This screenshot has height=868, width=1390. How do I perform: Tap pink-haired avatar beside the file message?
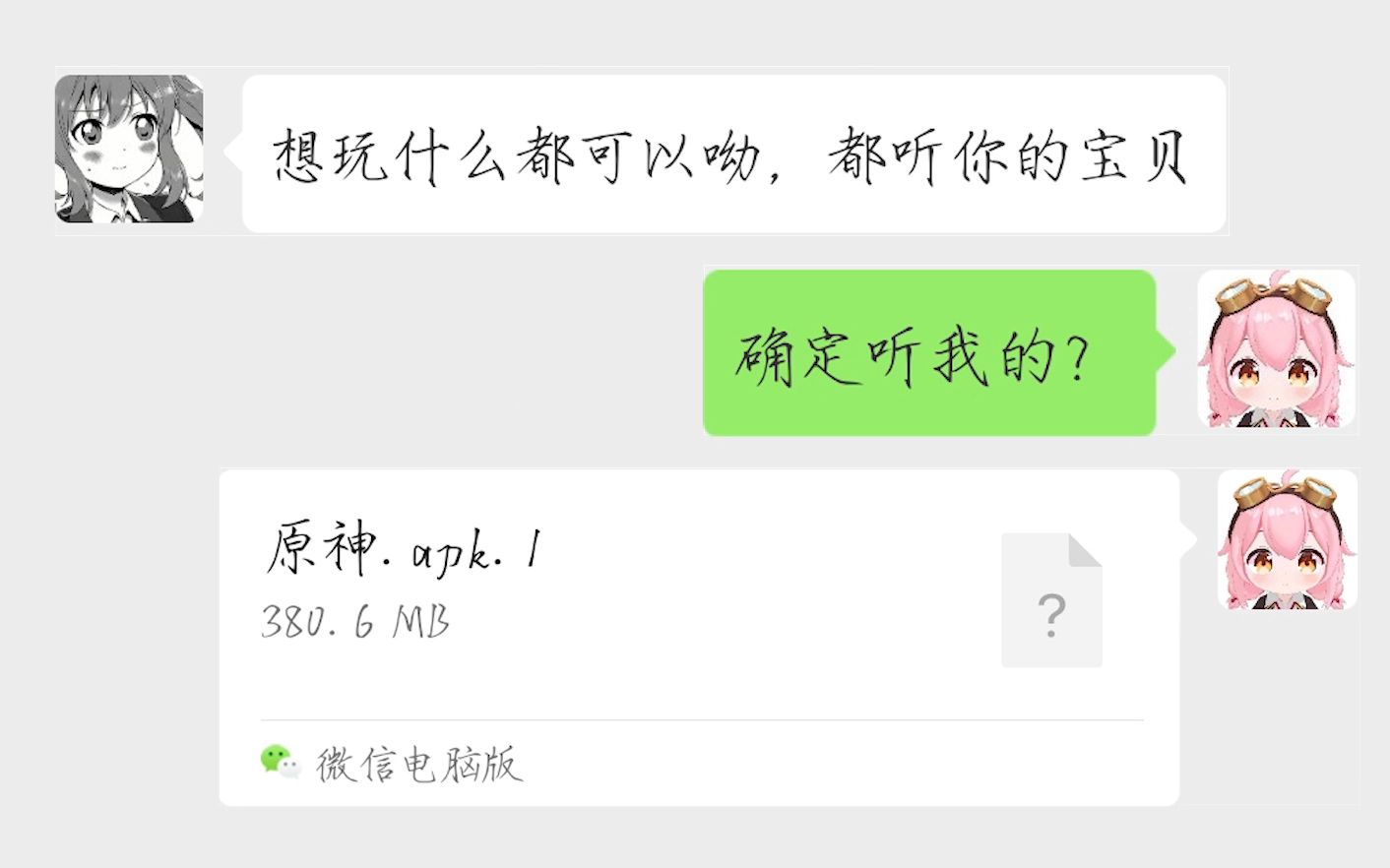[x=1287, y=539]
